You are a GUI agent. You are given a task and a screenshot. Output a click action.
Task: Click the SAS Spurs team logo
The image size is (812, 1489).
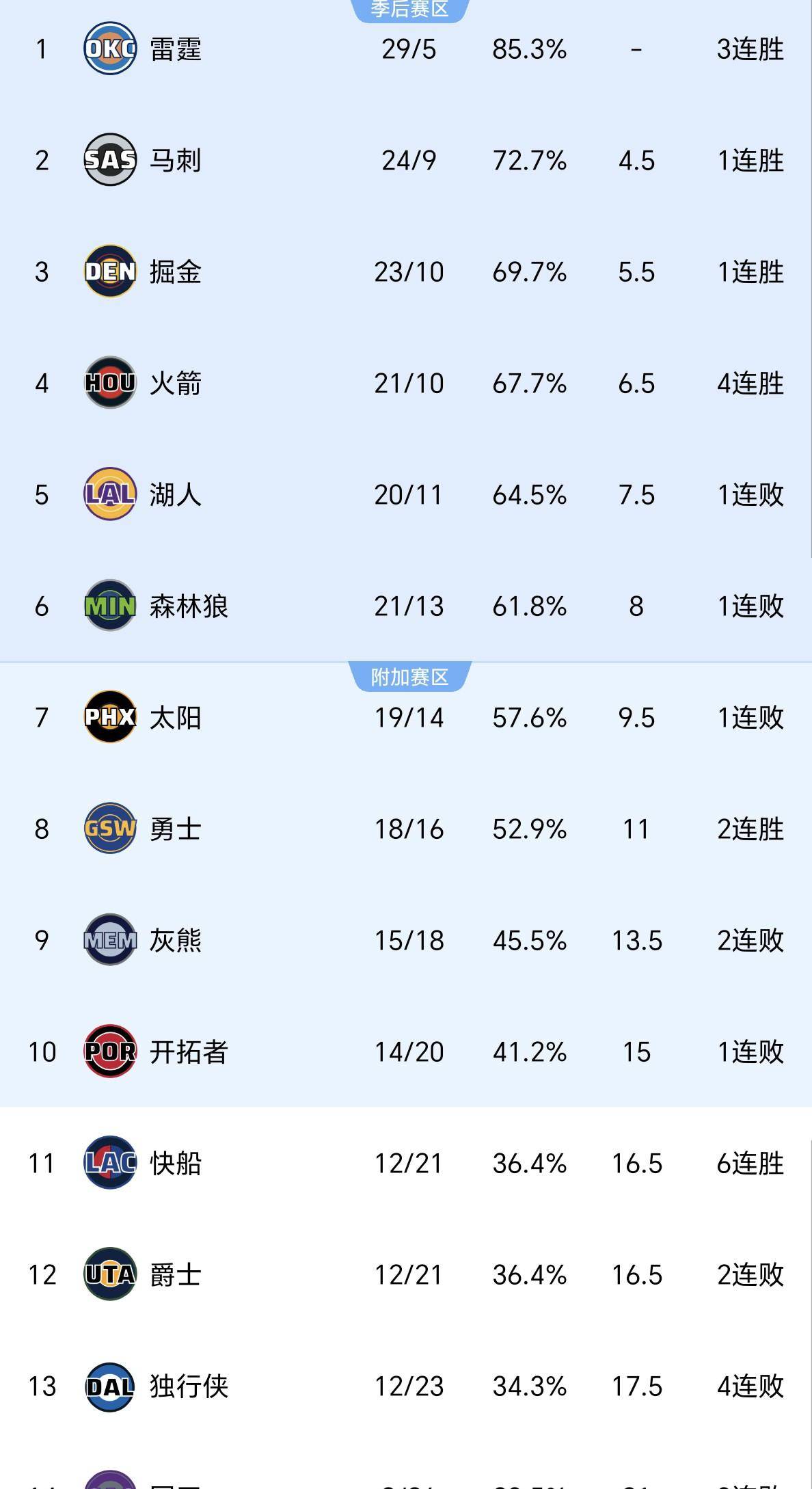pos(111,162)
